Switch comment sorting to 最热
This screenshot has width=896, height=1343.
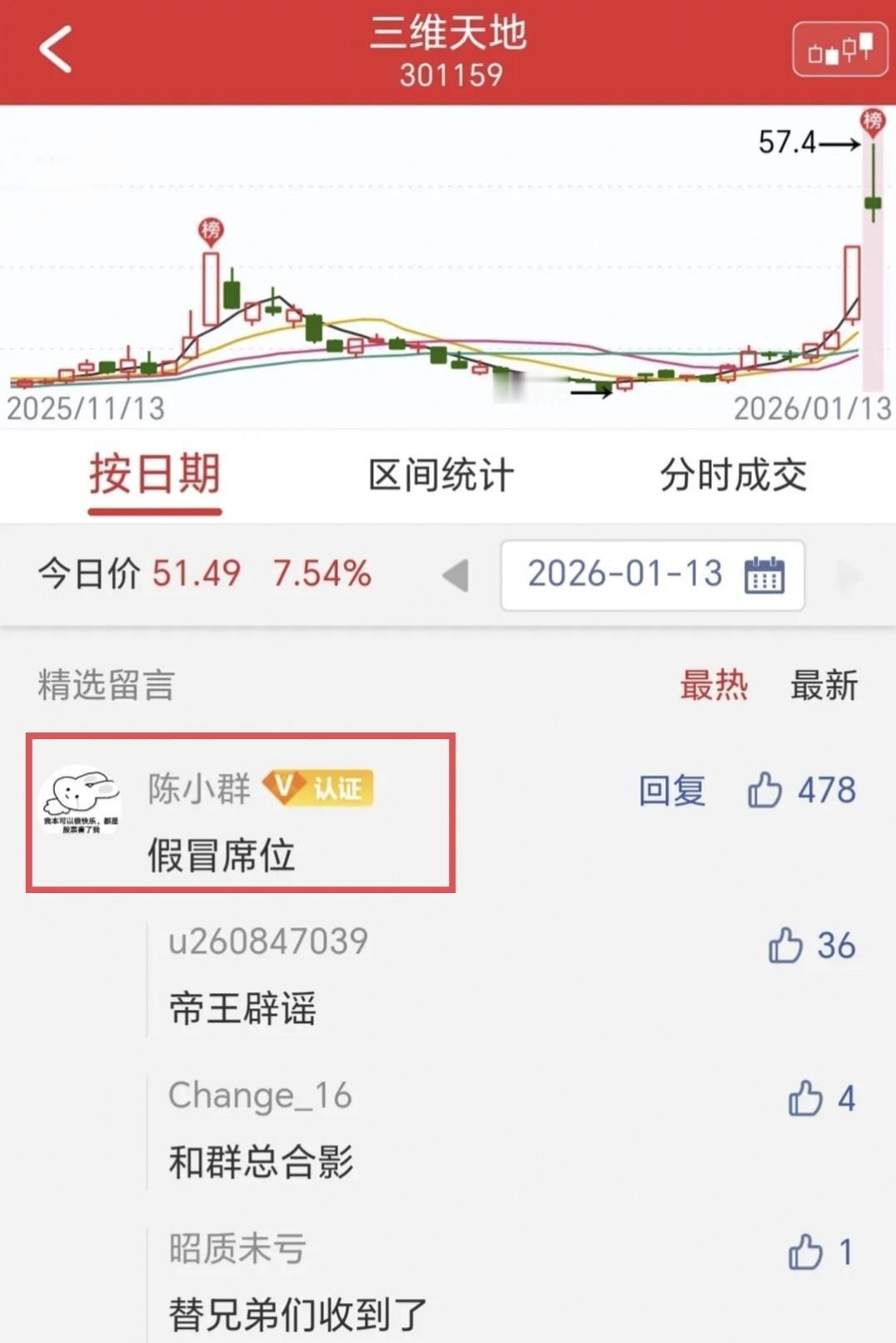pyautogui.click(x=714, y=685)
